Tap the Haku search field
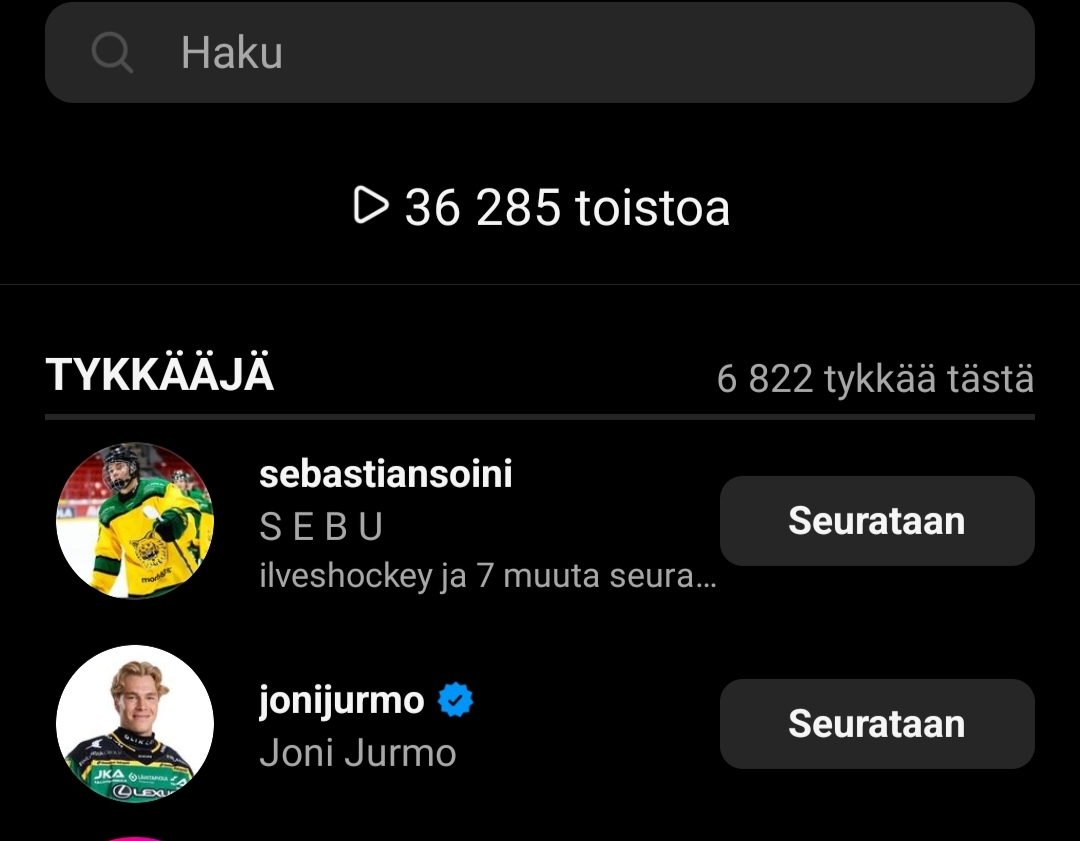1080x841 pixels. pyautogui.click(x=540, y=52)
